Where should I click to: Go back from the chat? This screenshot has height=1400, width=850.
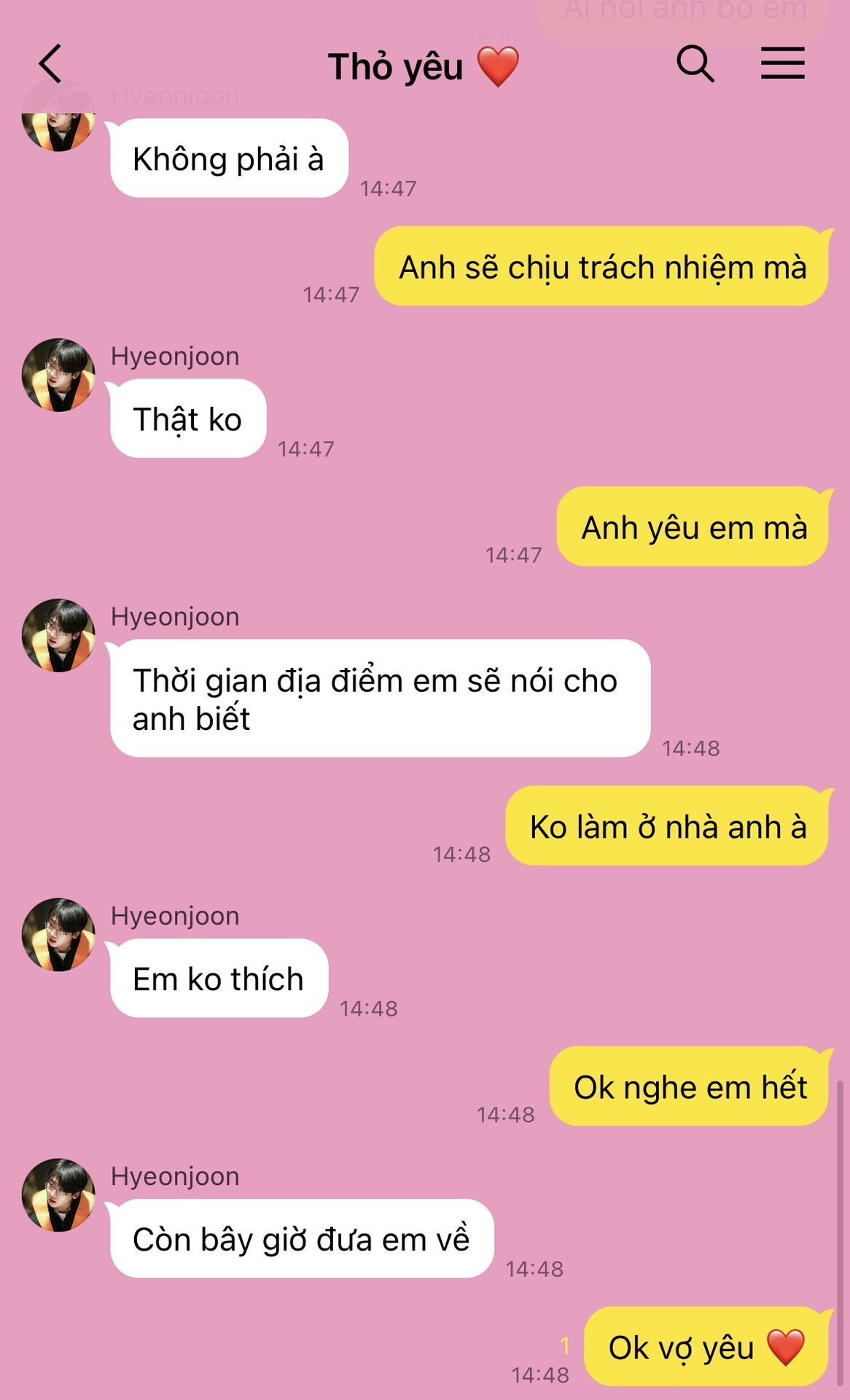click(x=50, y=63)
